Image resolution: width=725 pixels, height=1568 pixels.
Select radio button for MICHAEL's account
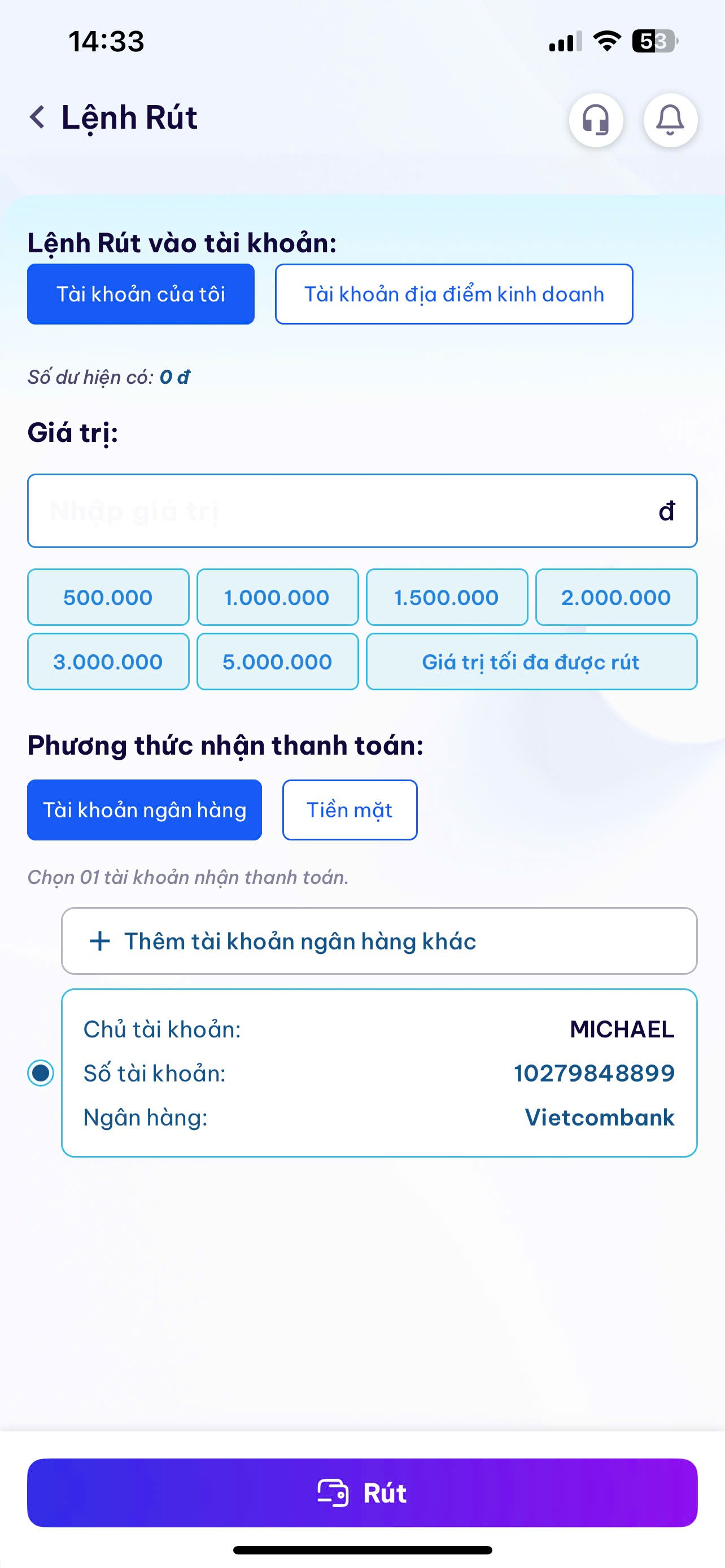[x=41, y=1073]
